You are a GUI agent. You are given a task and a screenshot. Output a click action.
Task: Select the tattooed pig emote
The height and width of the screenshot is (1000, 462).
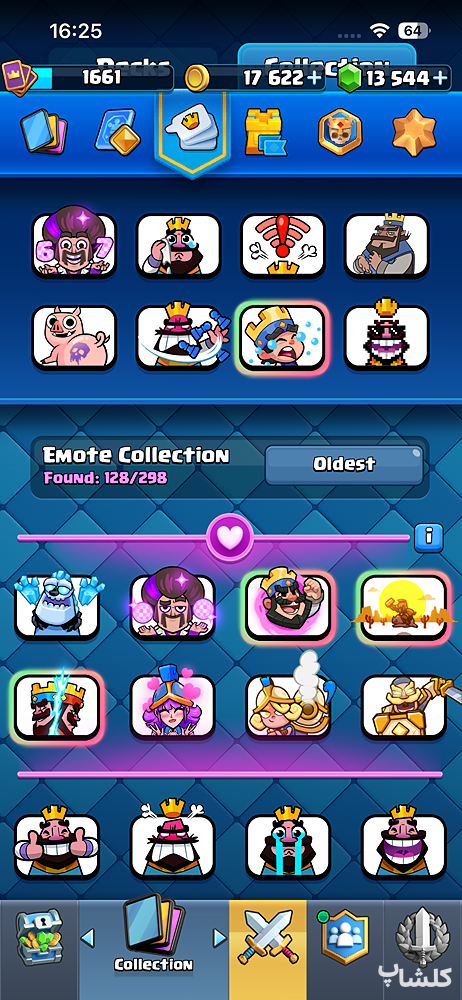click(74, 338)
